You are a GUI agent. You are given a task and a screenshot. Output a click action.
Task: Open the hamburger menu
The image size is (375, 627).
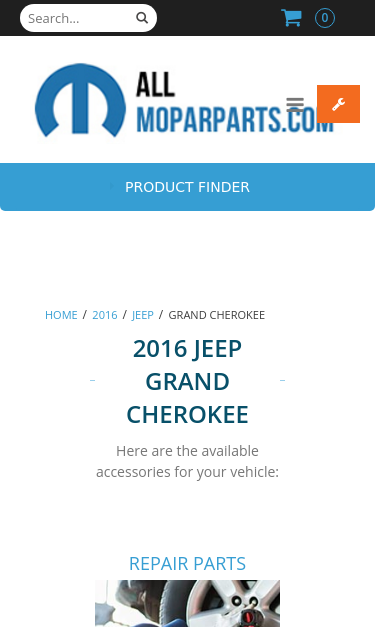295,104
